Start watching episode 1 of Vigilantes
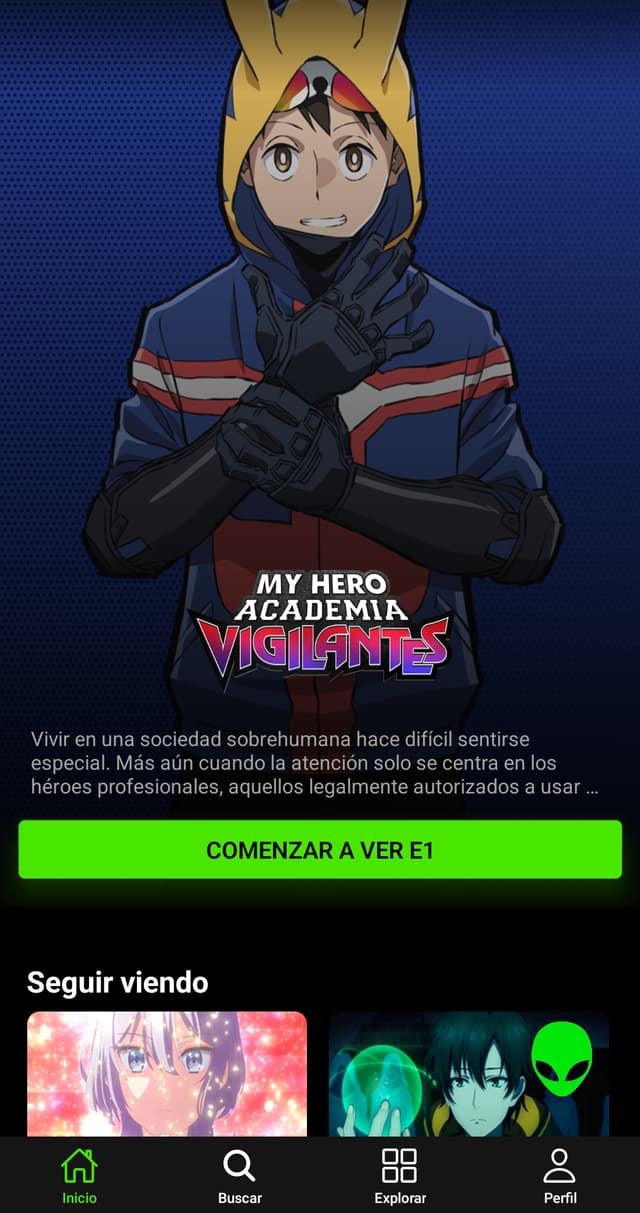This screenshot has height=1213, width=640. [320, 850]
